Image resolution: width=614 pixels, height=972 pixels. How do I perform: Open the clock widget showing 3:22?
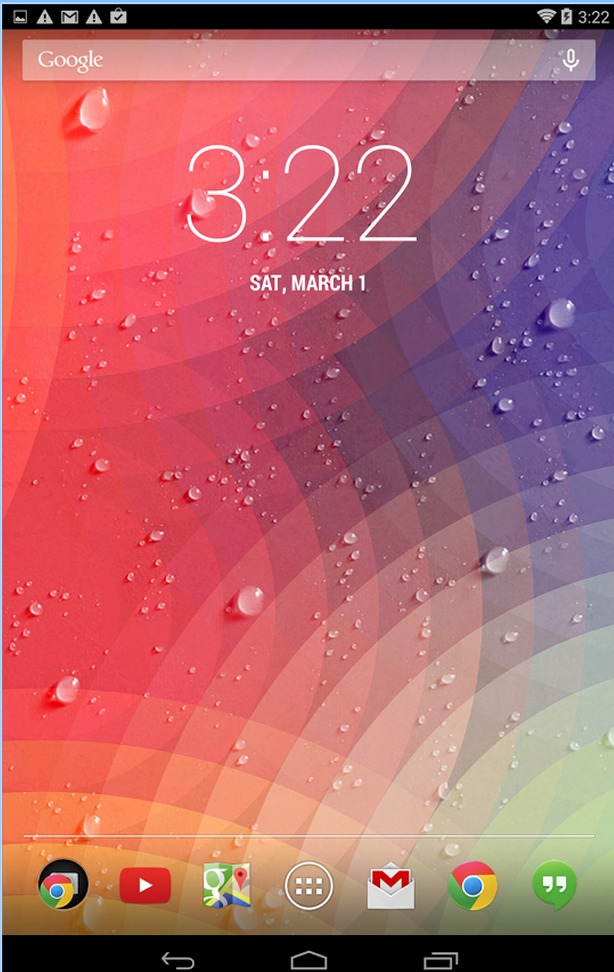click(x=301, y=195)
